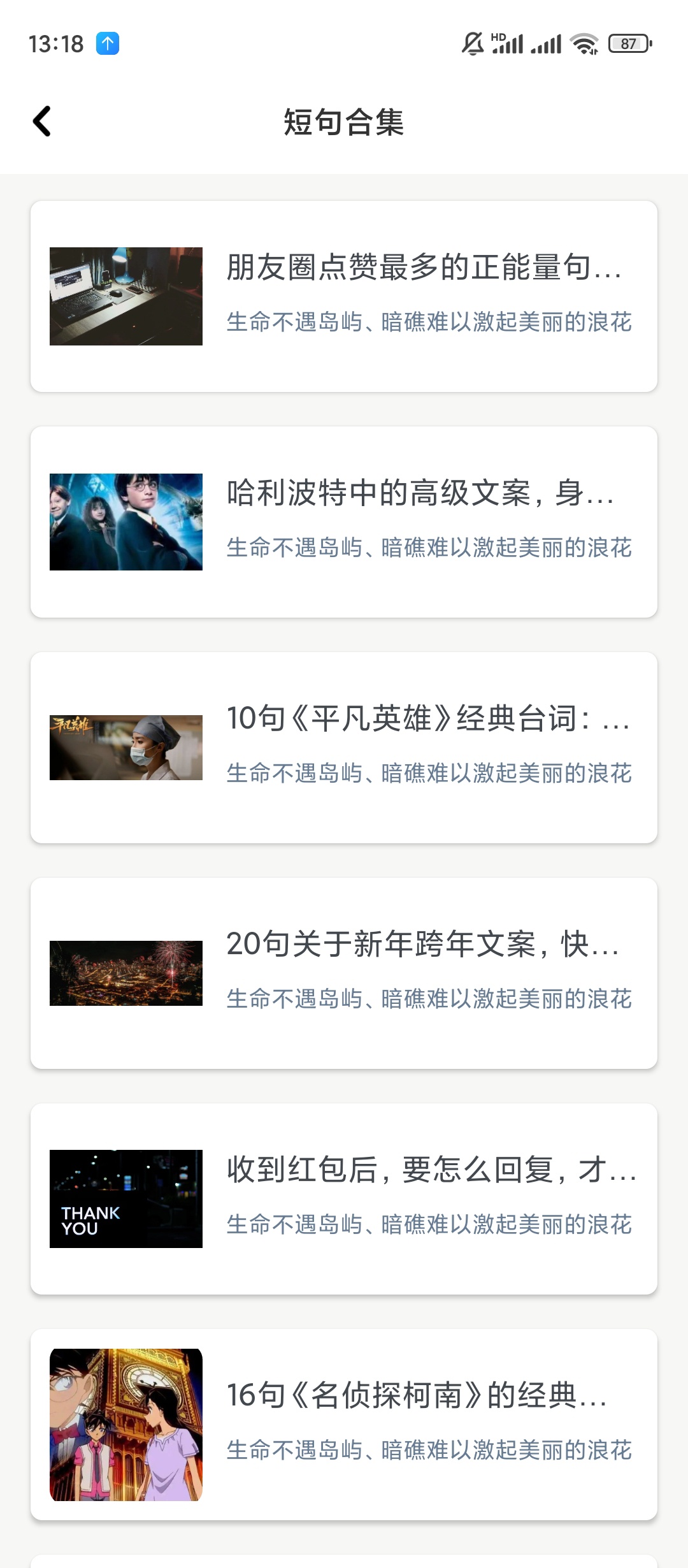Image resolution: width=688 pixels, height=1568 pixels.
Task: Open 16句《名侦探柯南》的经典 card
Action: click(x=344, y=1425)
